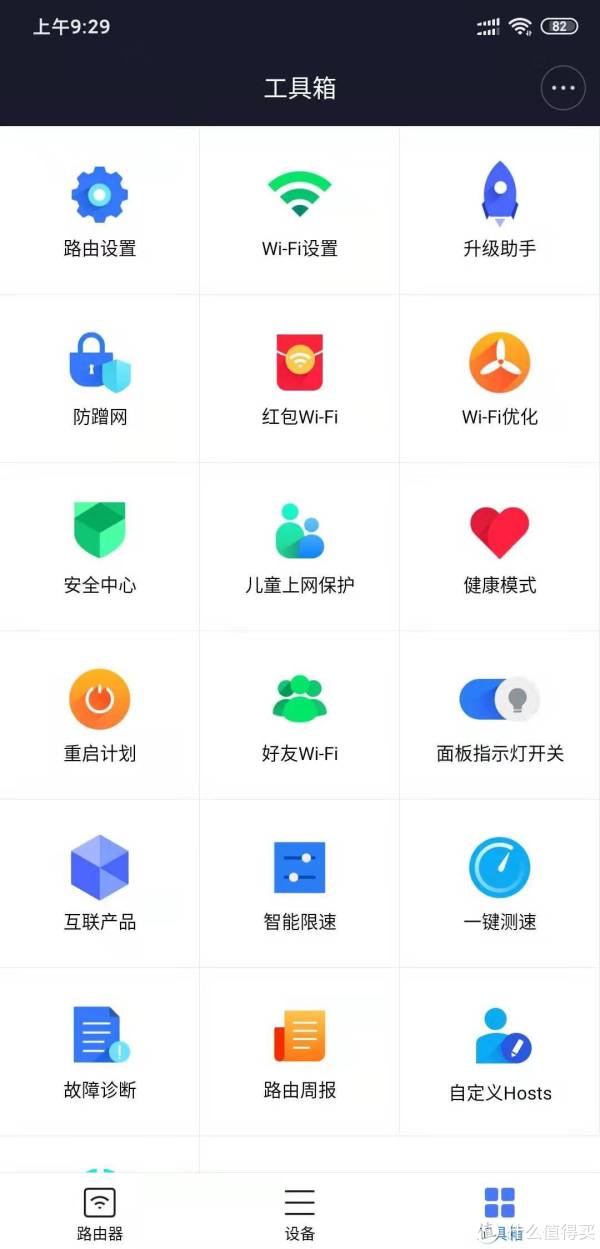Open 智能限速 smart speed limit

pos(299,882)
